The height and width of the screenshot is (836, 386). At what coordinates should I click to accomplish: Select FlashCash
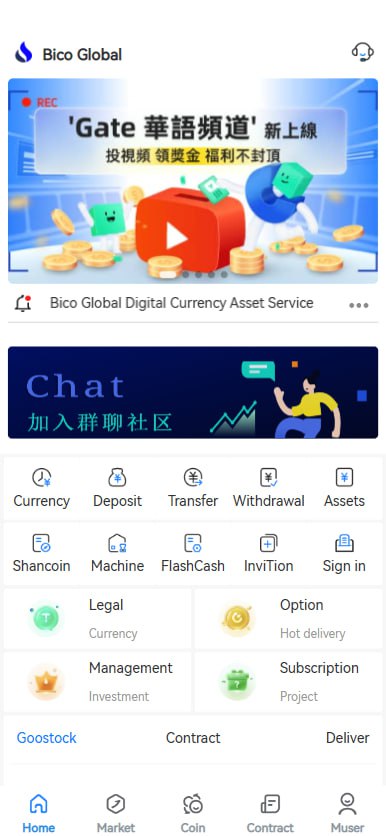pos(193,553)
